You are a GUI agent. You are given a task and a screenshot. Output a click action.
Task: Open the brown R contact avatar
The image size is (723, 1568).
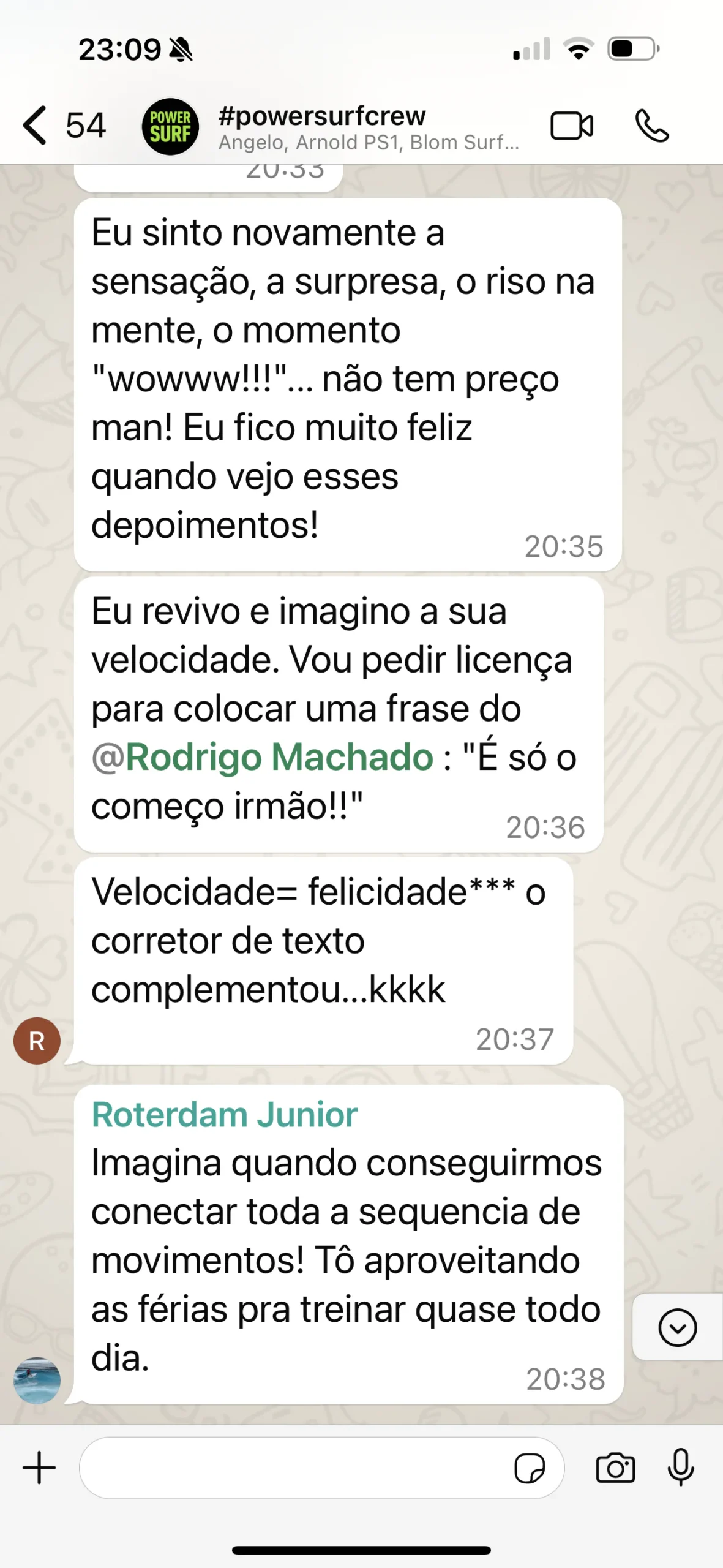pos(37,1041)
